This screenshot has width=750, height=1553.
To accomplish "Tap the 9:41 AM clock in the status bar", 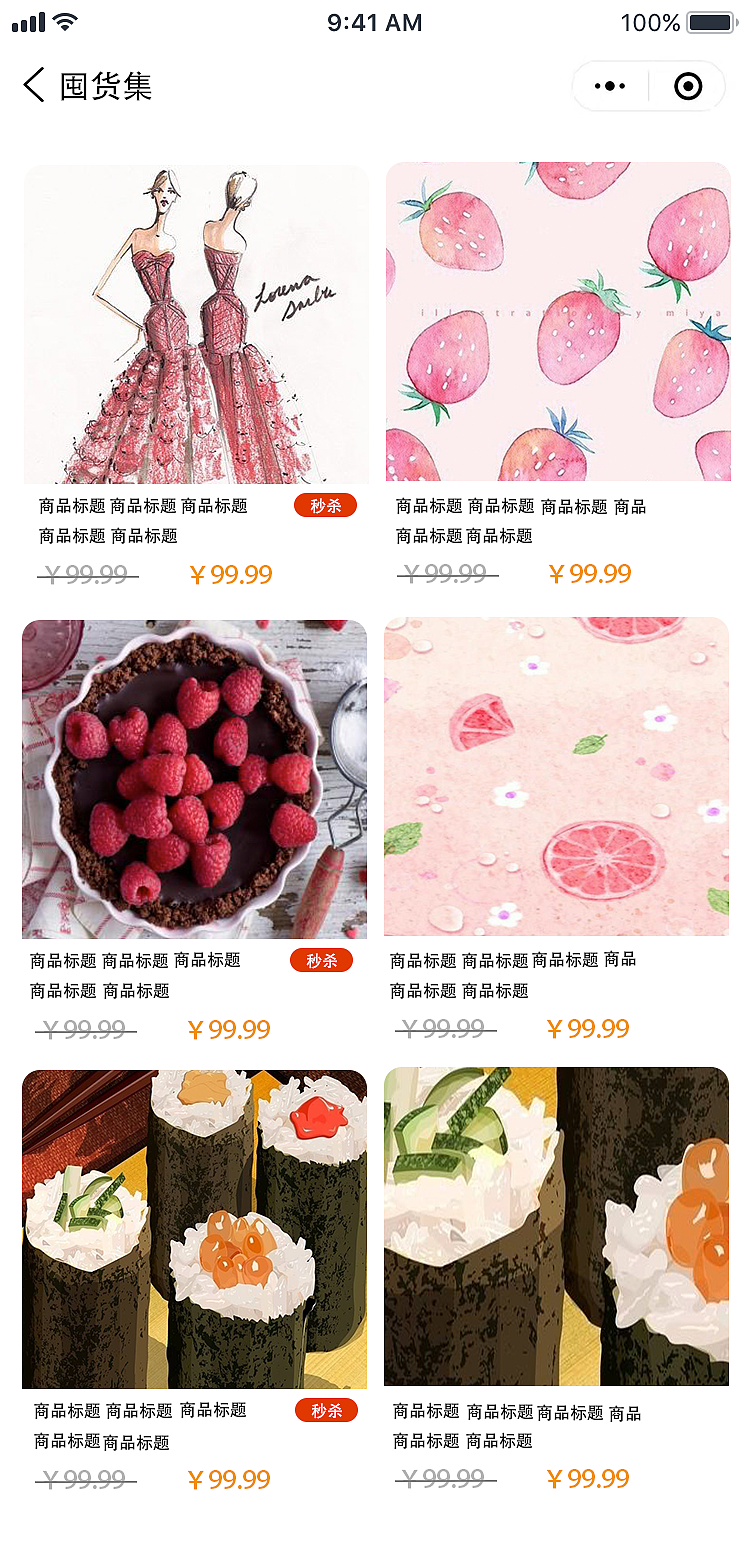I will coord(374,22).
